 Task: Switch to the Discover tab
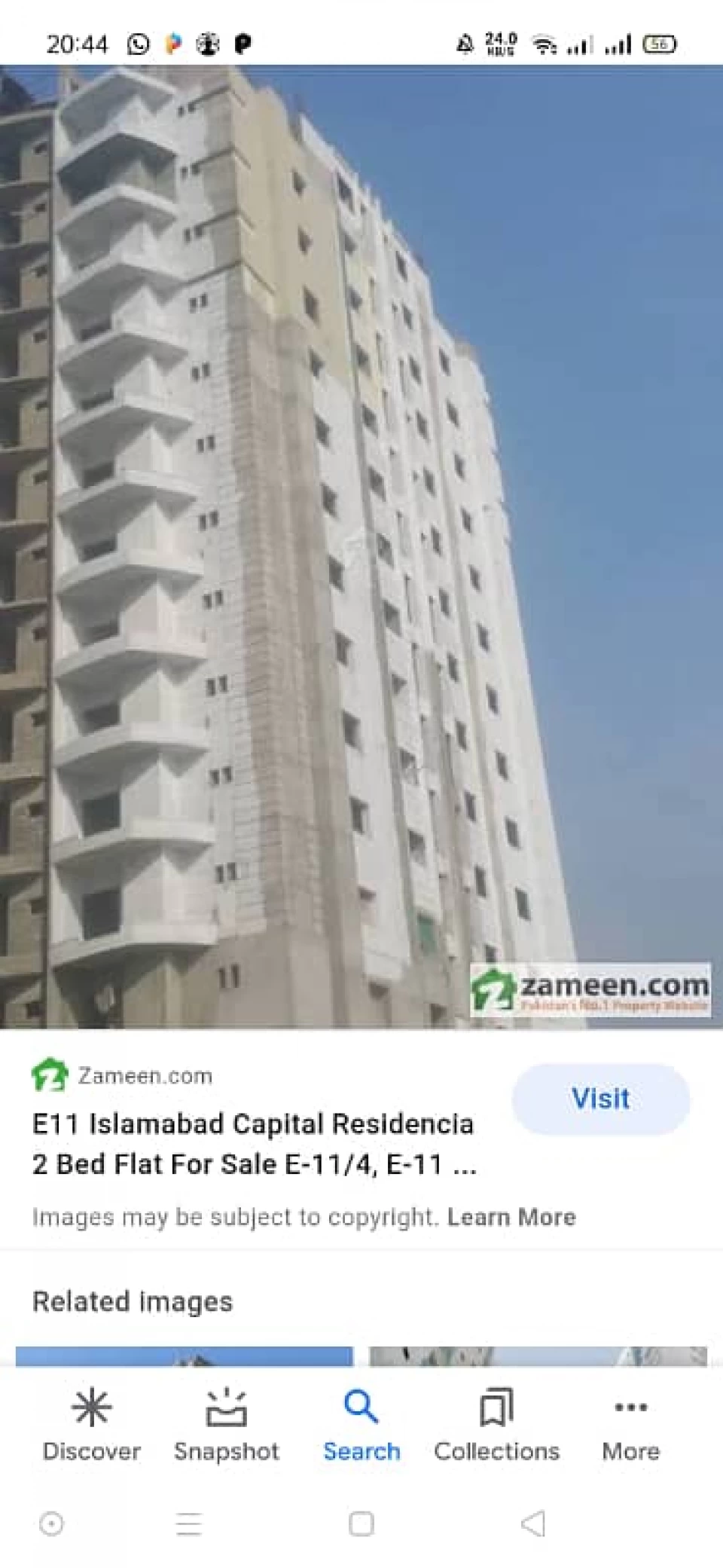(x=91, y=1425)
